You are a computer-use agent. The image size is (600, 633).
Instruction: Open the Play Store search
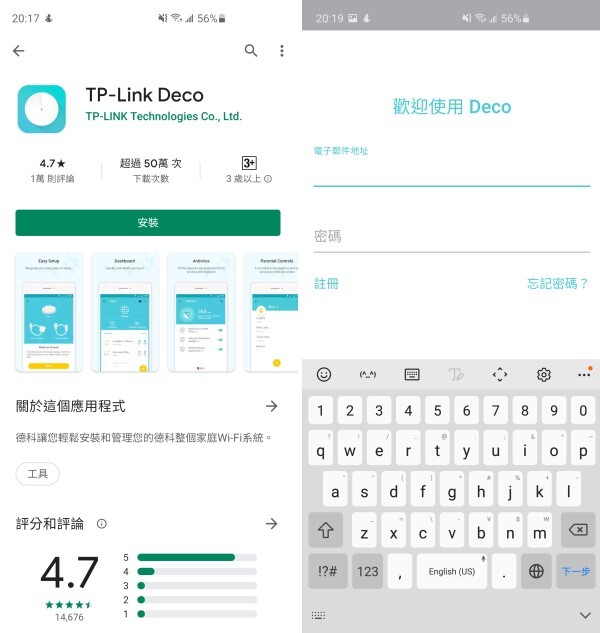[x=251, y=51]
